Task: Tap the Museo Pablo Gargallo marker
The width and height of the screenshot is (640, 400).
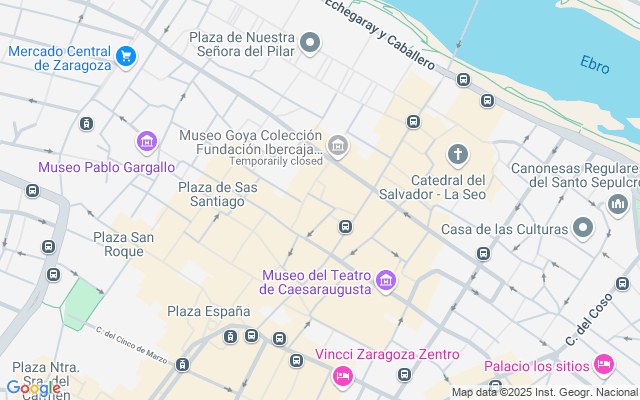Action: [148, 142]
